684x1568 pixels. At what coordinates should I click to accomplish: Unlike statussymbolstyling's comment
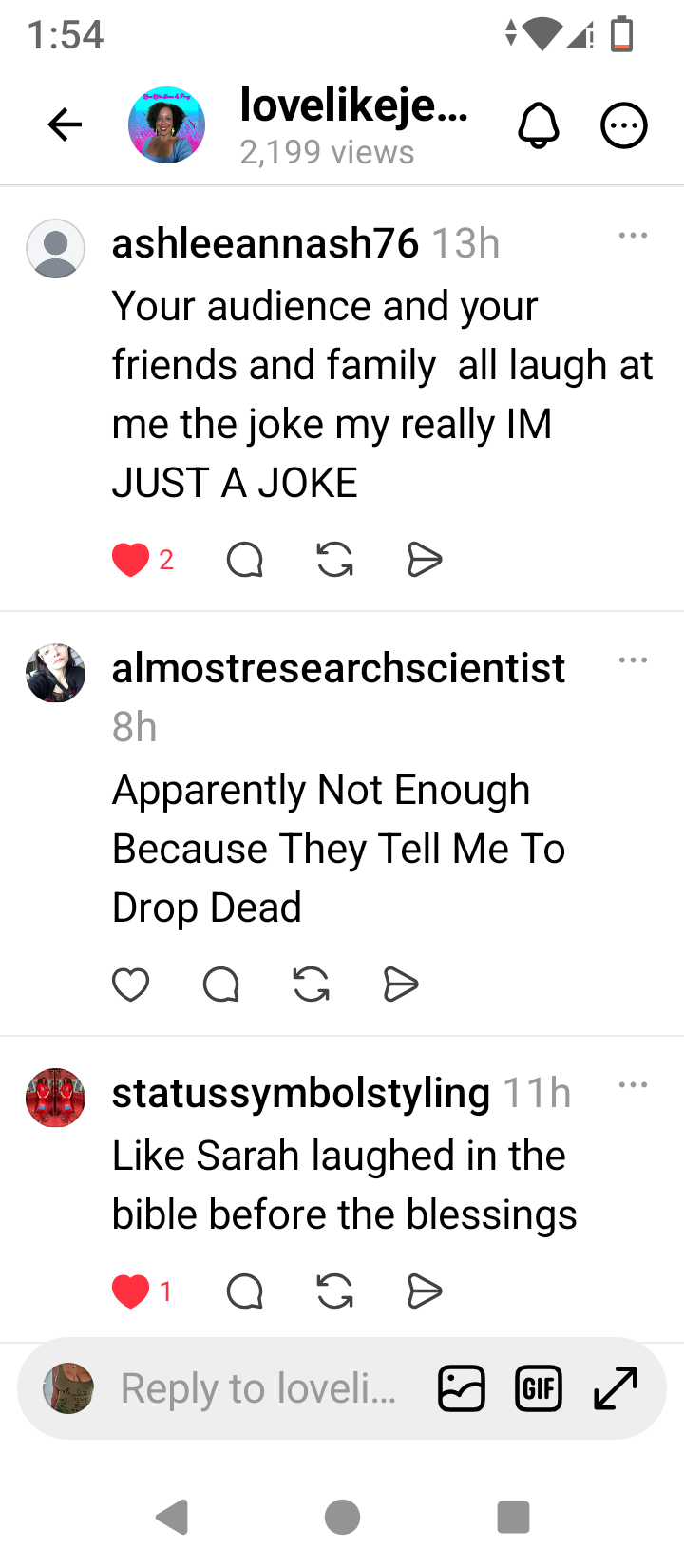130,1291
